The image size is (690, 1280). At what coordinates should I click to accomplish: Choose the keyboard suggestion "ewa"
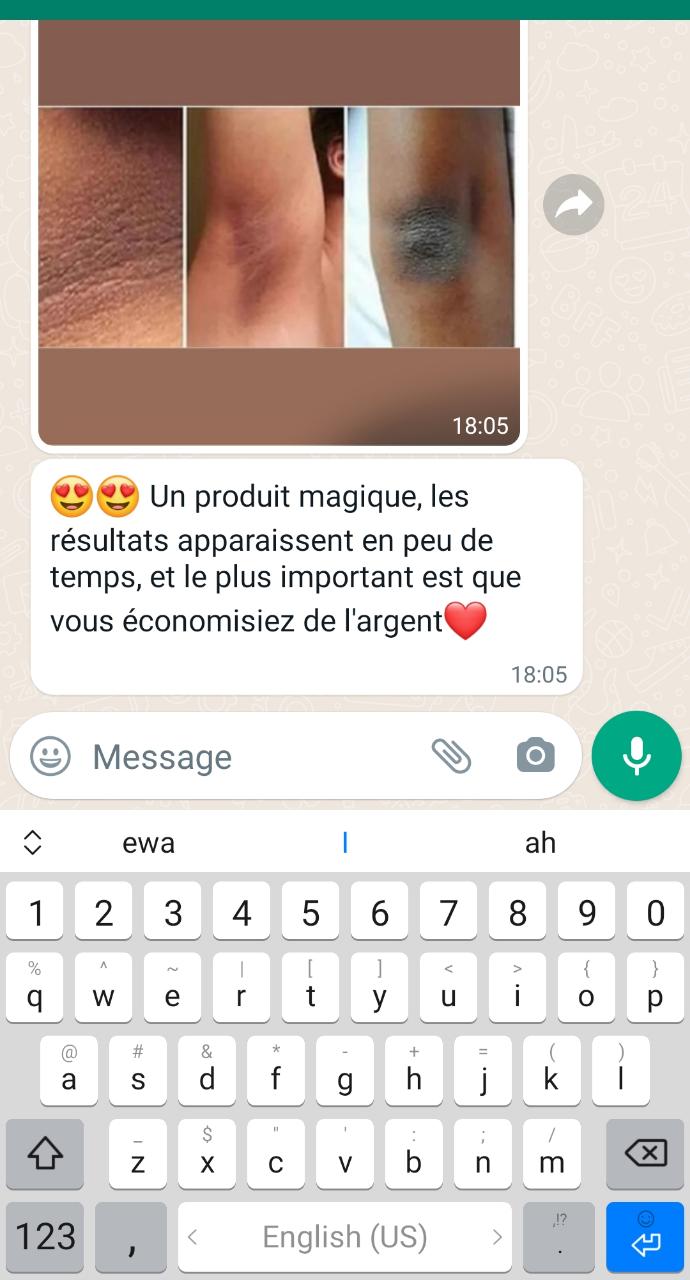point(148,843)
